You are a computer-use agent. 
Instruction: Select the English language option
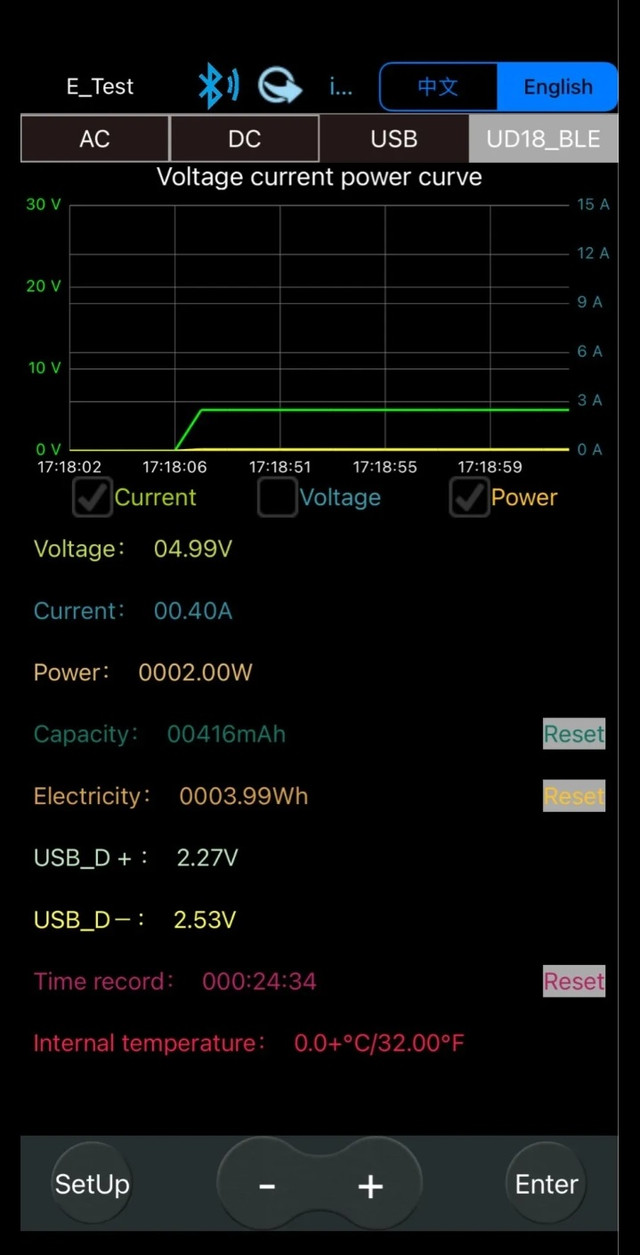(558, 87)
